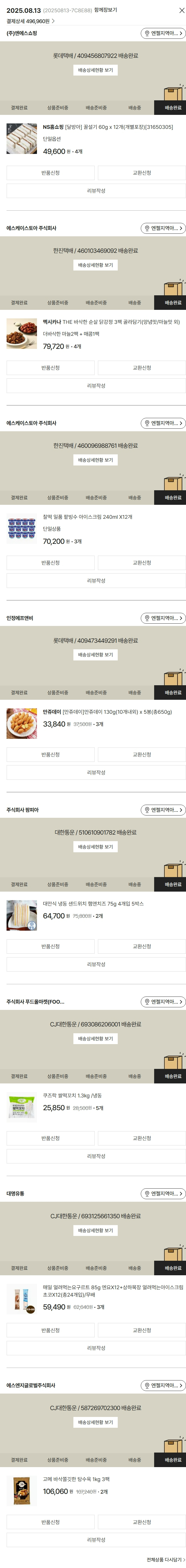Viewport: 186px width, 1568px height.
Task: Write a review for 멕시카나 닭강정
Action: (x=96, y=386)
